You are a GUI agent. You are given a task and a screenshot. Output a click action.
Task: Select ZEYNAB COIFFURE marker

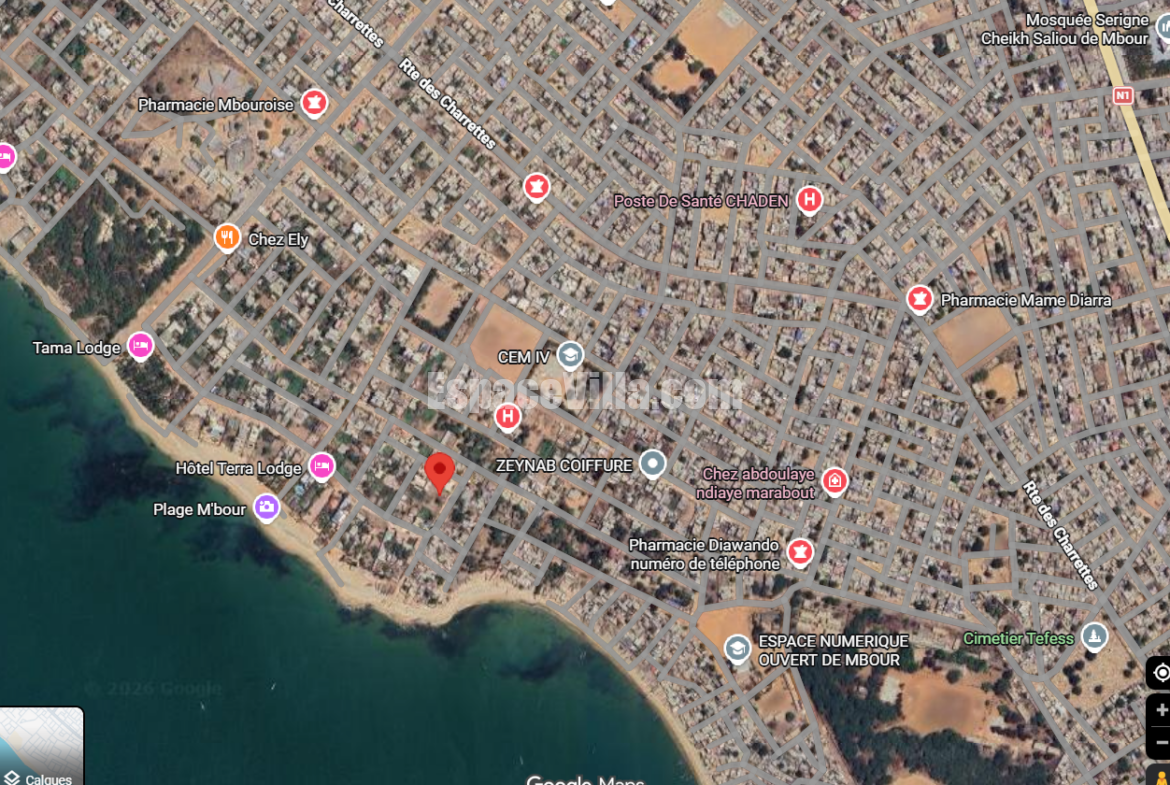(653, 464)
